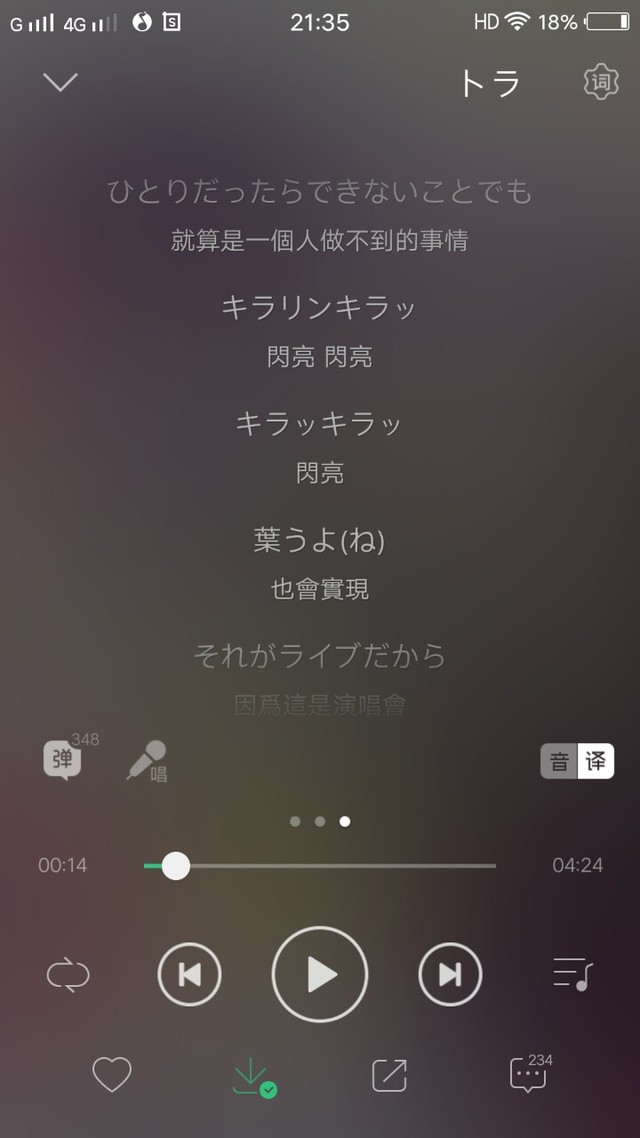Image resolution: width=640 pixels, height=1138 pixels.
Task: Play the current song
Action: (320, 974)
